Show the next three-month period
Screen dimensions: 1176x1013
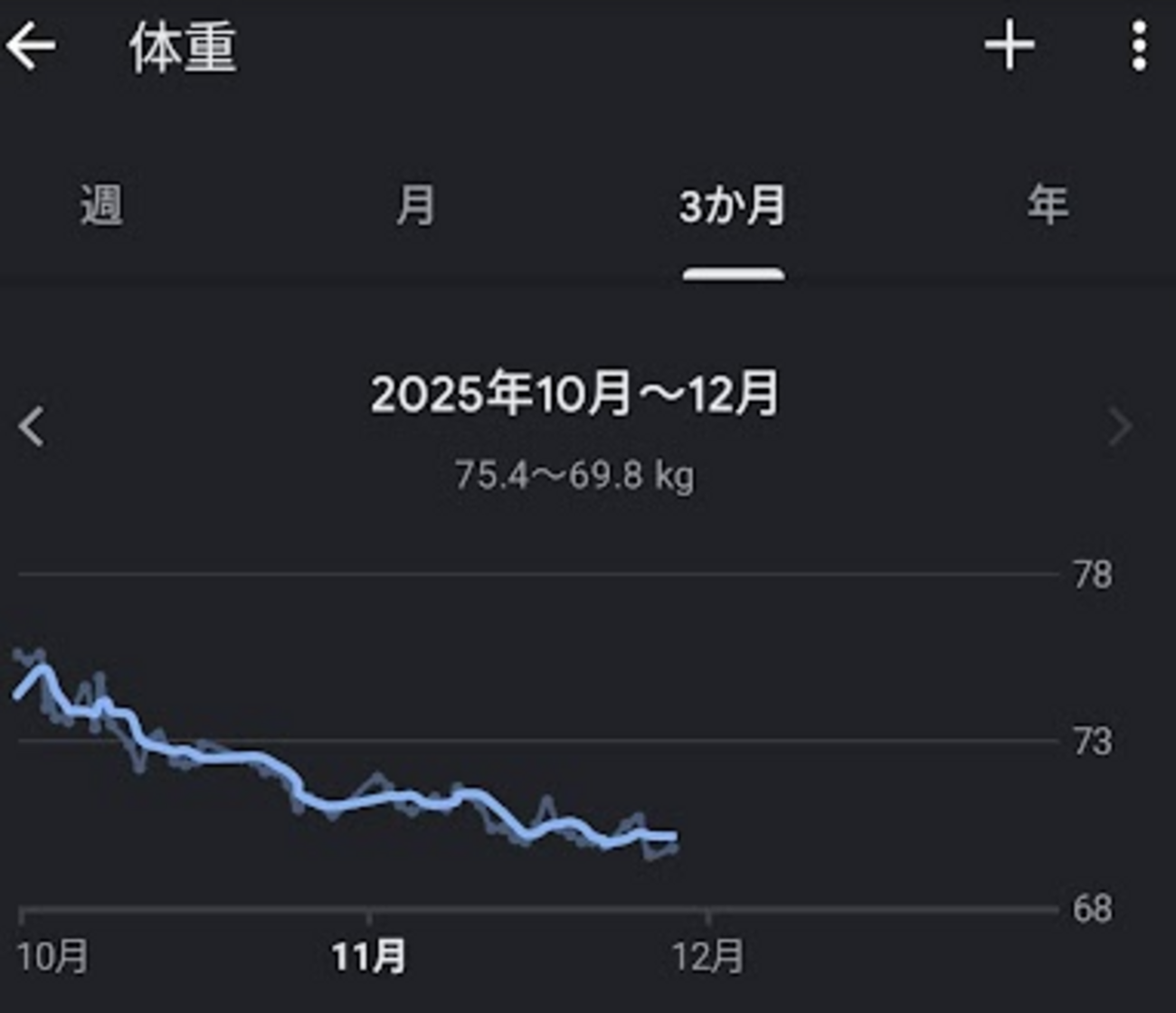[1120, 426]
